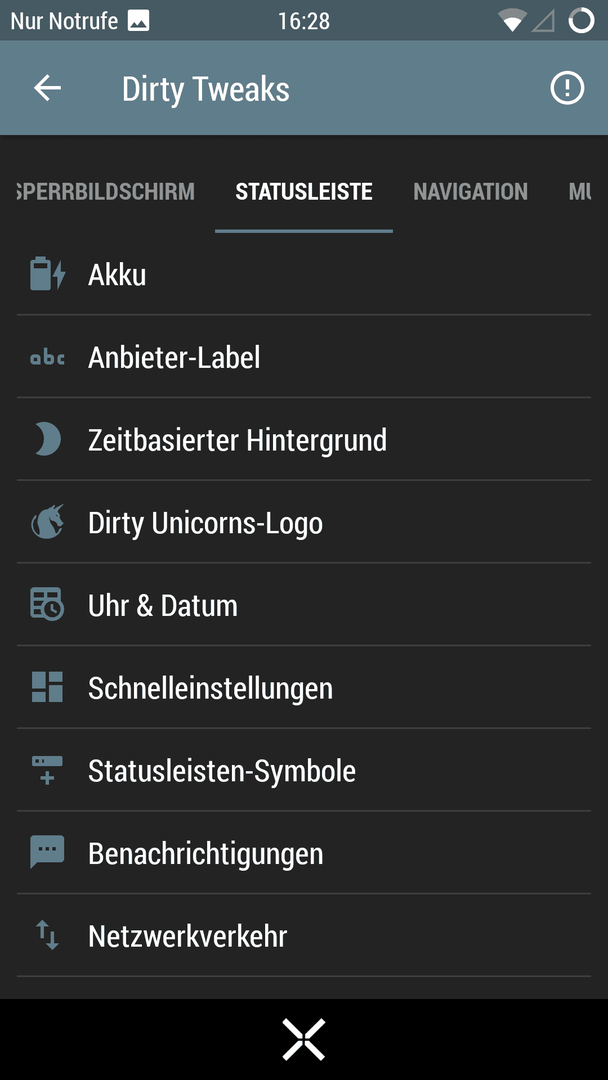This screenshot has width=608, height=1080.
Task: Switch to the Navigation tab
Action: point(470,191)
